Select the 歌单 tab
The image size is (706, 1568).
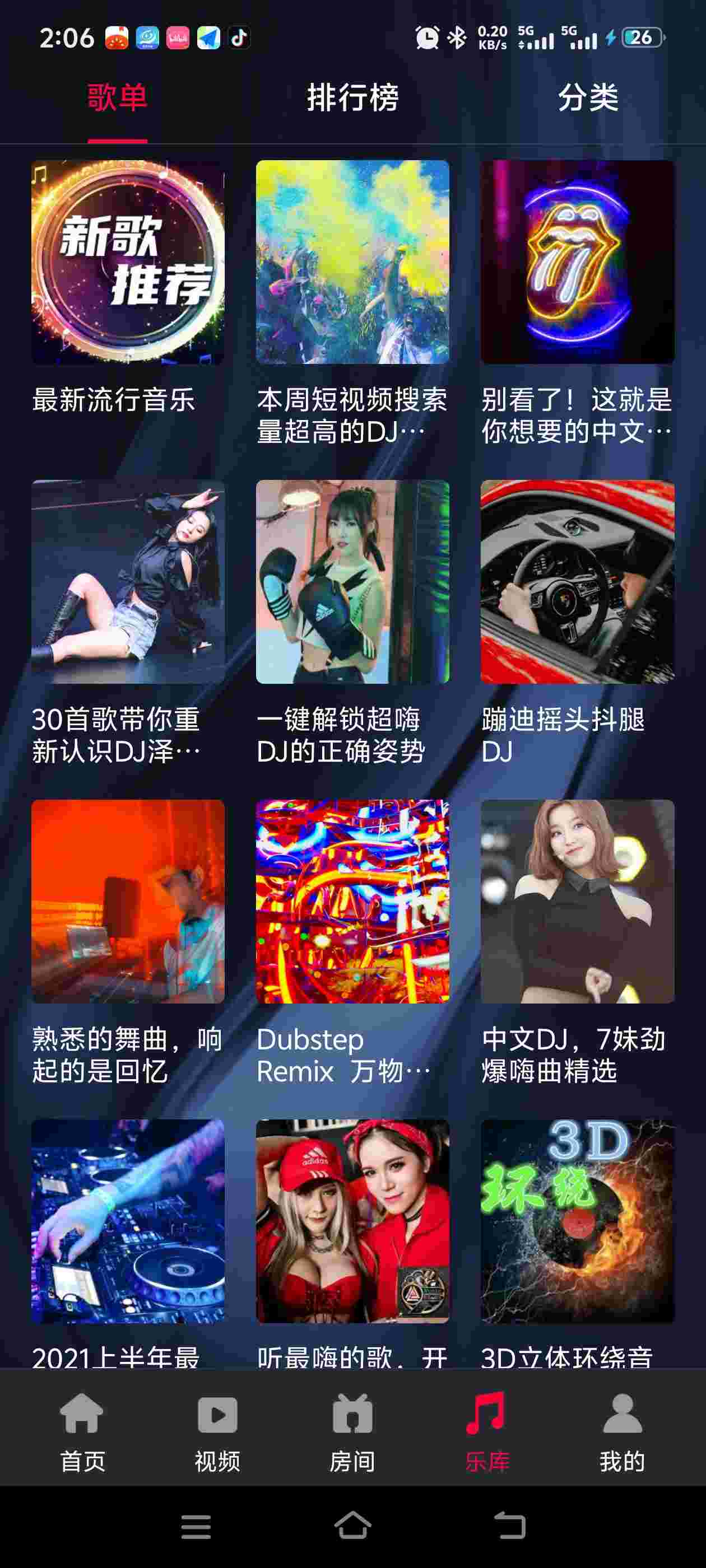117,98
